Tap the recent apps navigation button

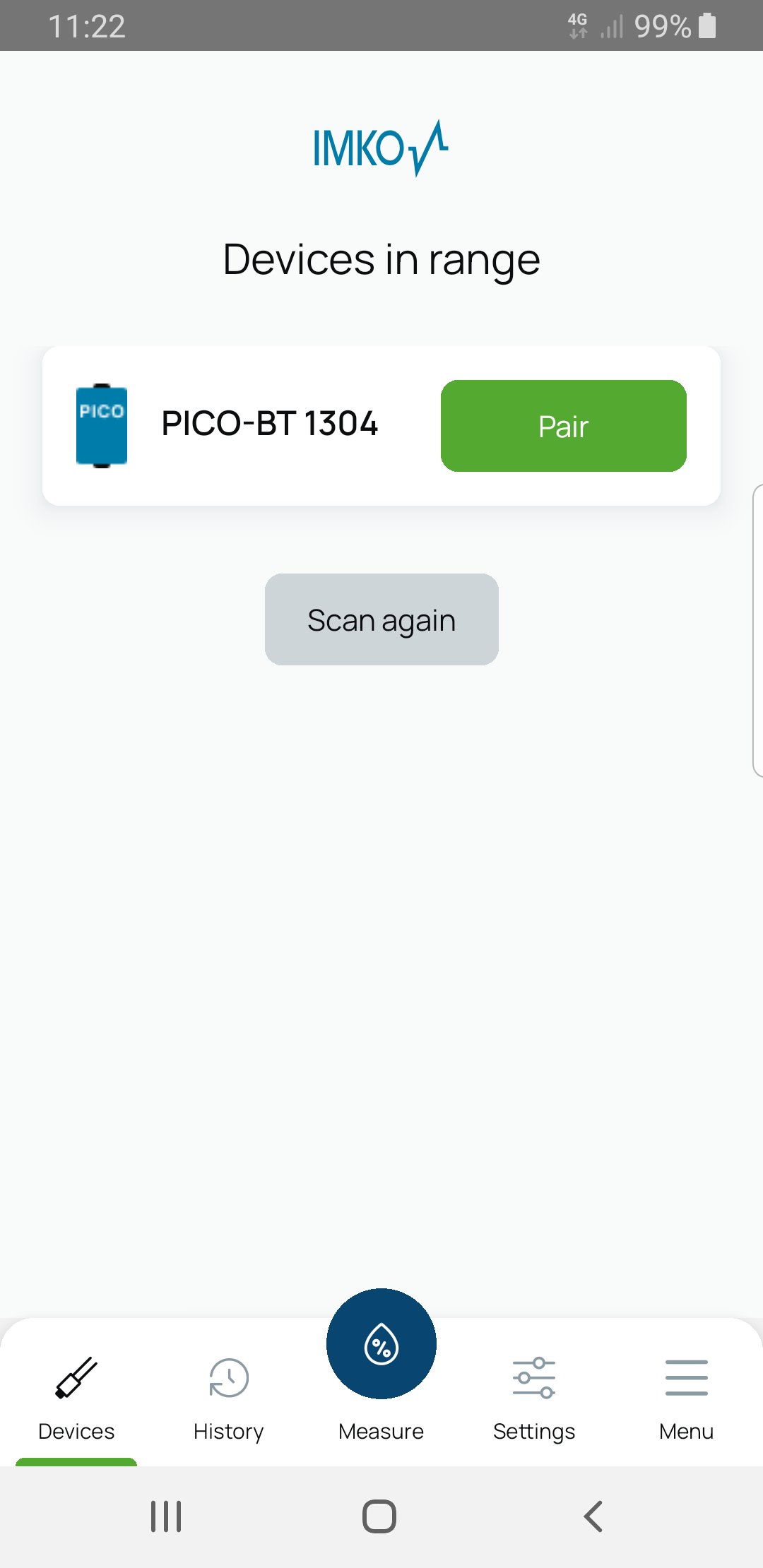pos(165,1514)
